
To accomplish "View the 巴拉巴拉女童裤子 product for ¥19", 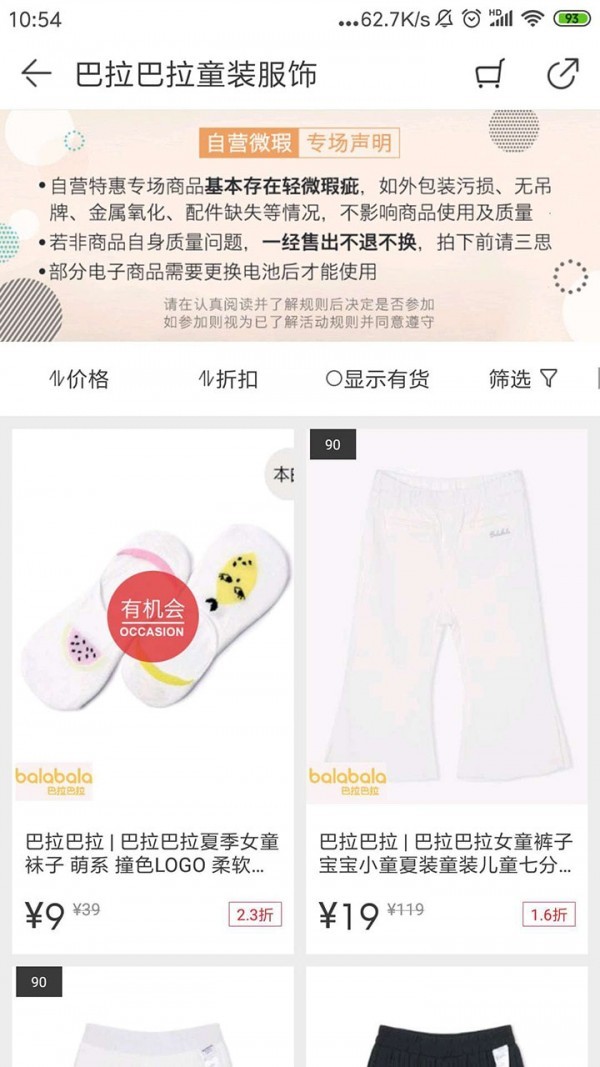I will tap(446, 690).
